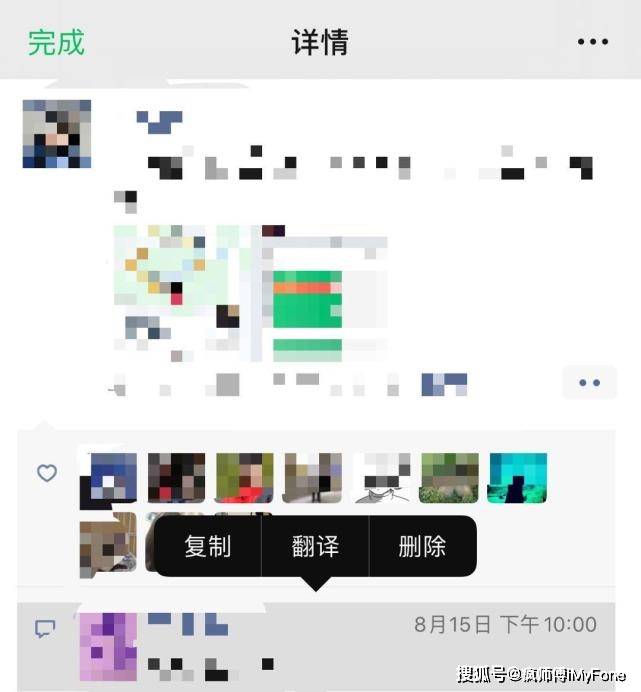
Task: Tap 完成 to finish
Action: [56, 42]
